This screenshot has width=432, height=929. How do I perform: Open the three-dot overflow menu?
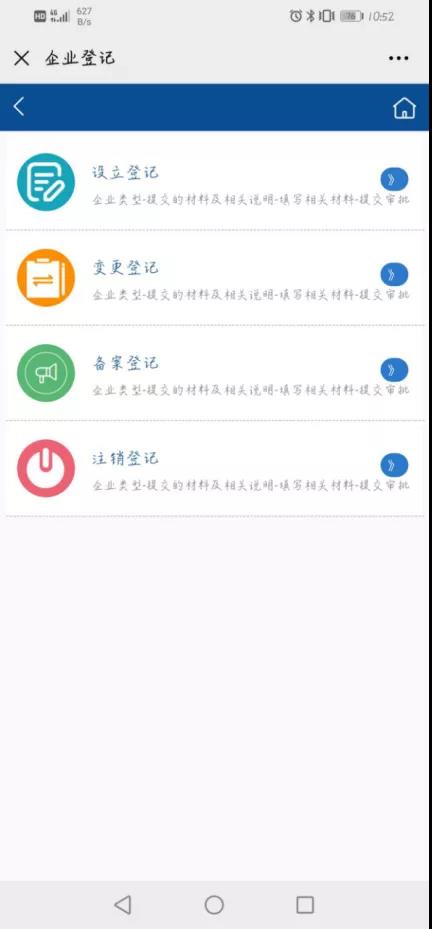398,58
